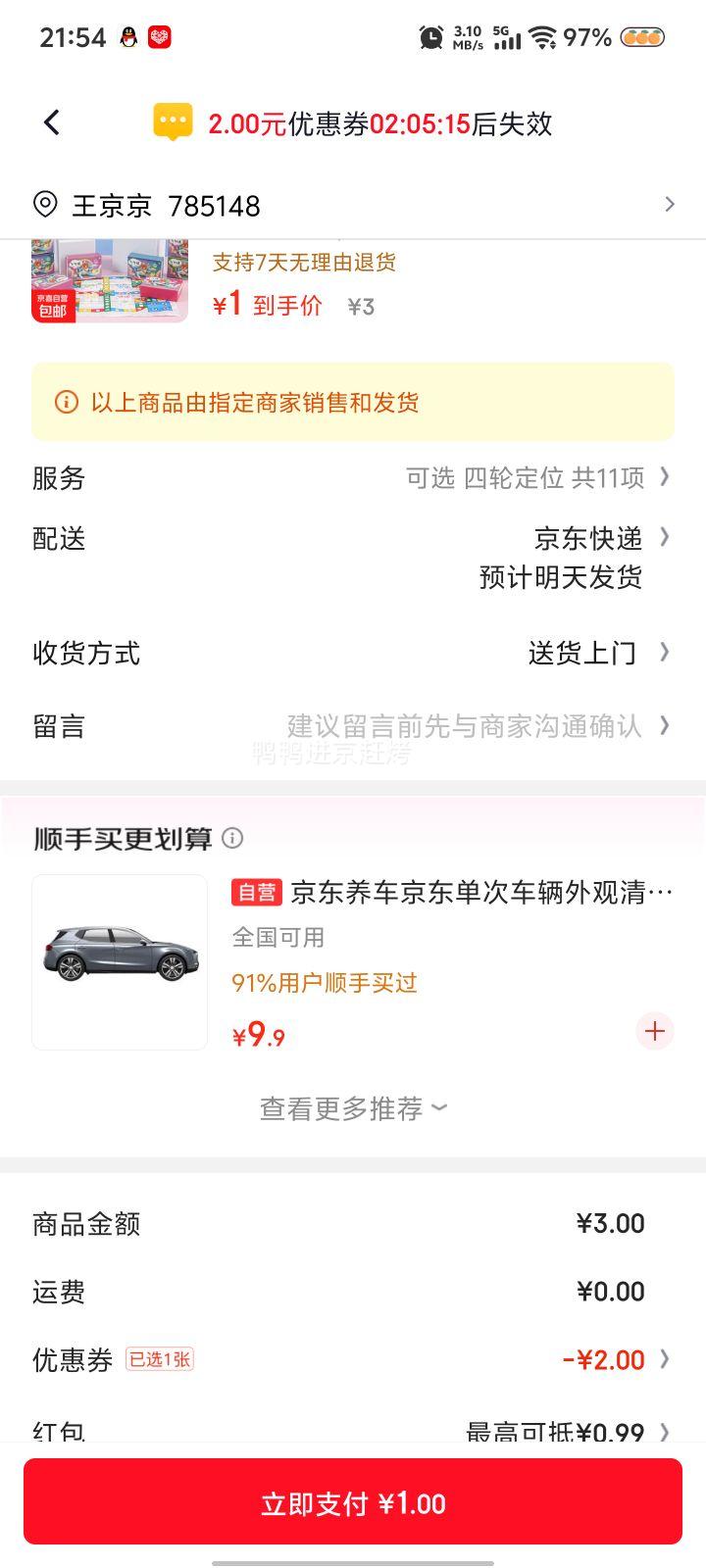Open the delivery address row for 王京京
706x1568 pixels.
coord(353,205)
